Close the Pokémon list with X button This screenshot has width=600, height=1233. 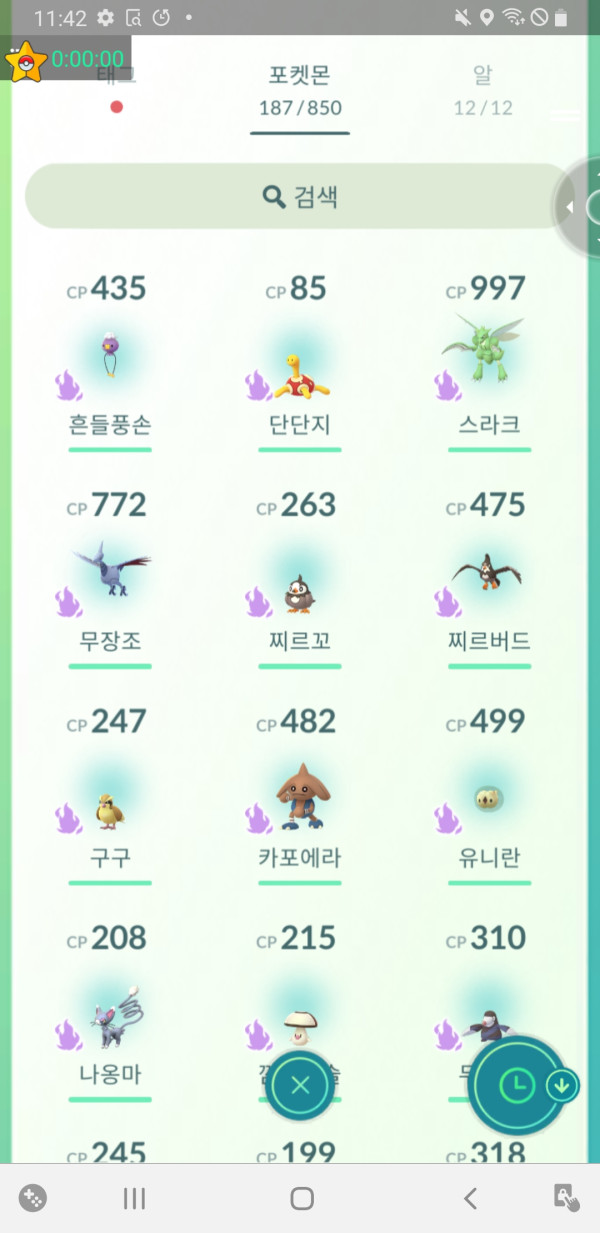click(x=300, y=1085)
